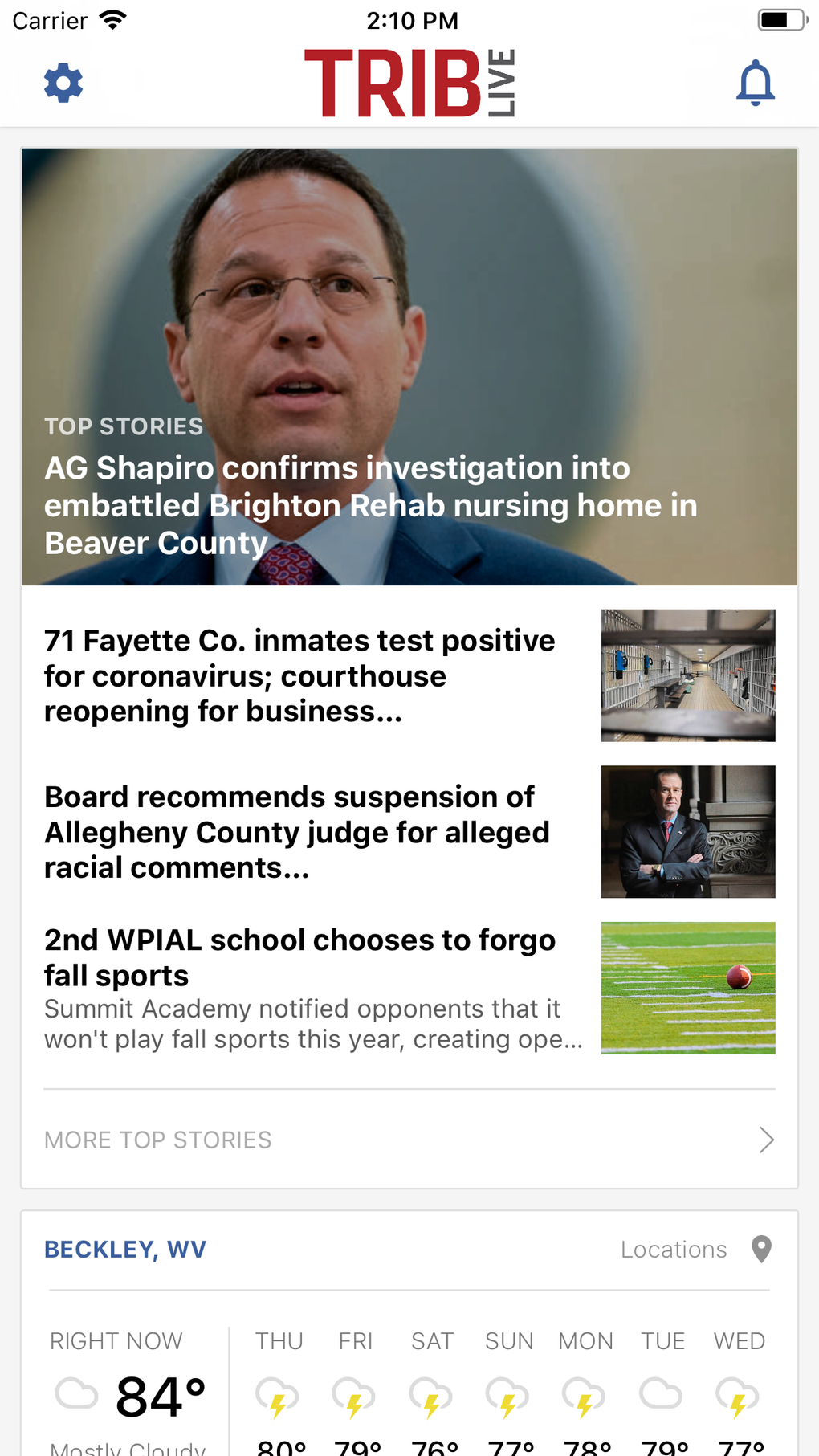Screen dimensions: 819x1456
Task: Open the Fayette Co. inmates coronavirus article
Action: pyautogui.click(x=299, y=675)
